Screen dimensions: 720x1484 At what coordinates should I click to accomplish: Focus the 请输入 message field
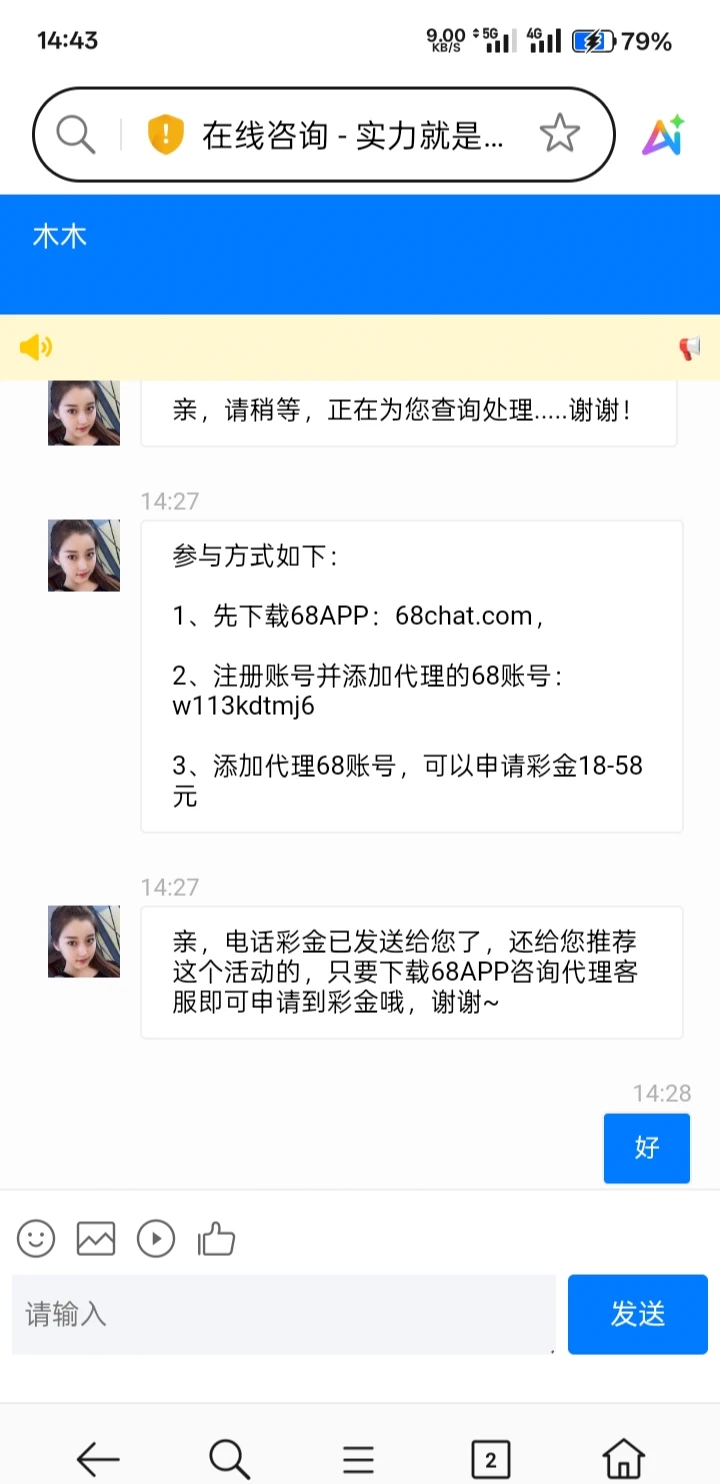coord(283,1314)
